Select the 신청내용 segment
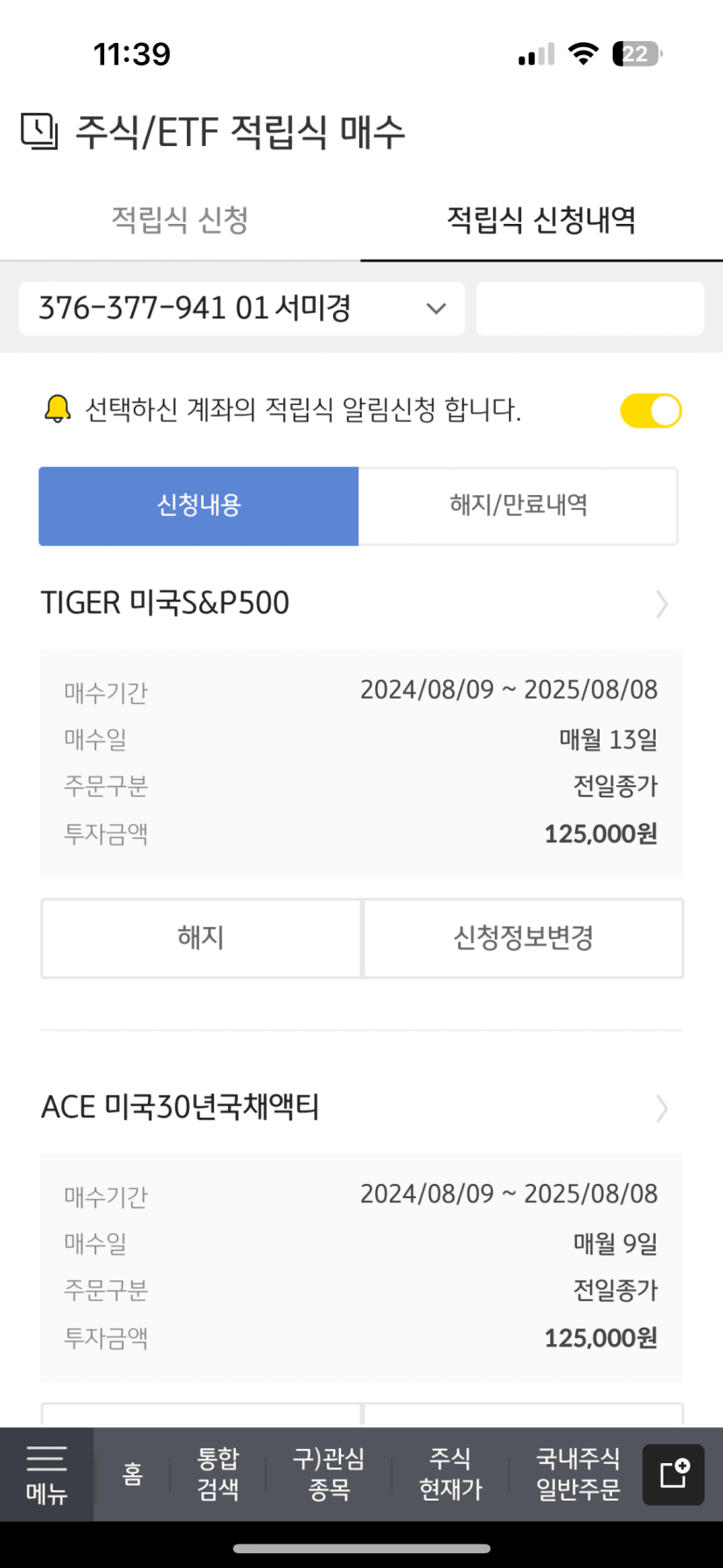723x1568 pixels. (x=198, y=505)
